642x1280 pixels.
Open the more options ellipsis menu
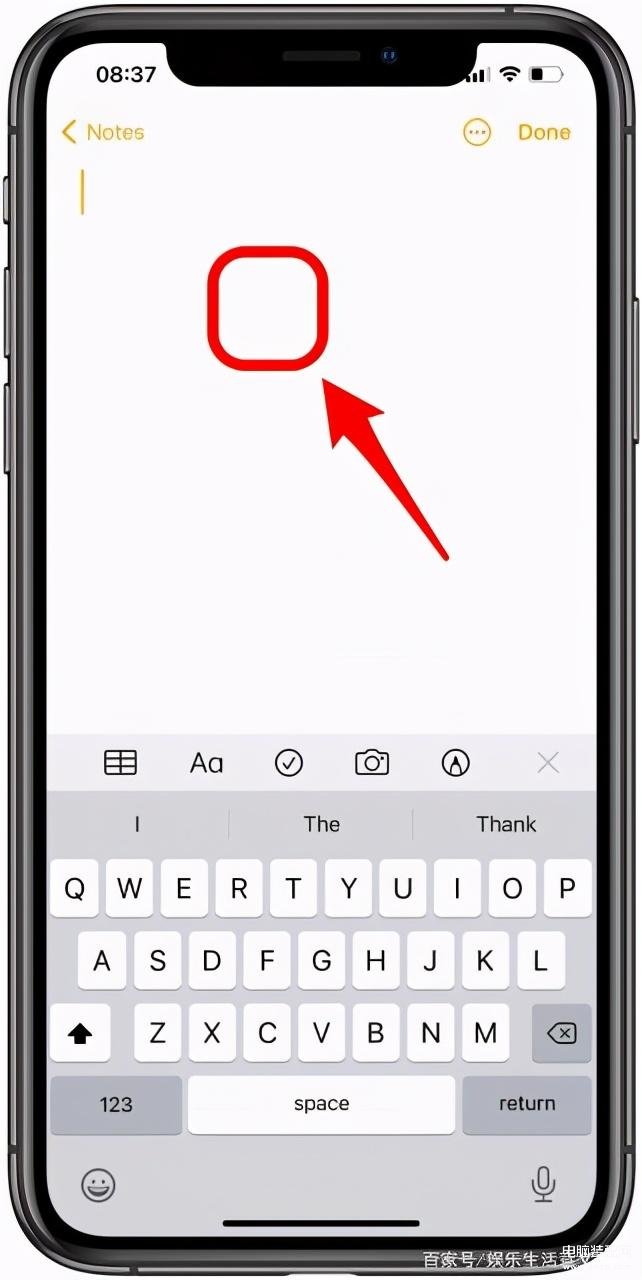[x=478, y=133]
